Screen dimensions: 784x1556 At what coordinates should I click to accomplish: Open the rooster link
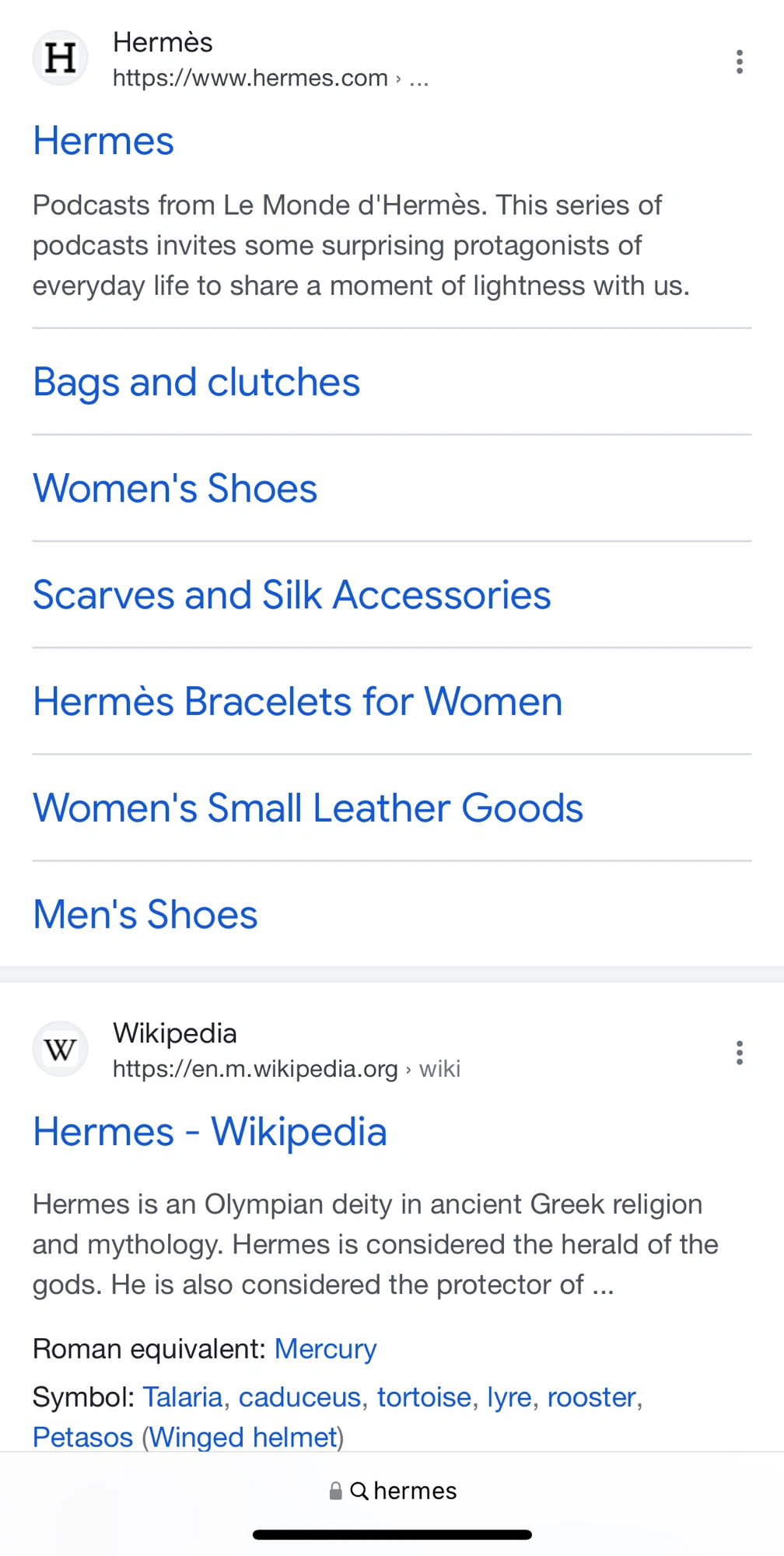[591, 1397]
